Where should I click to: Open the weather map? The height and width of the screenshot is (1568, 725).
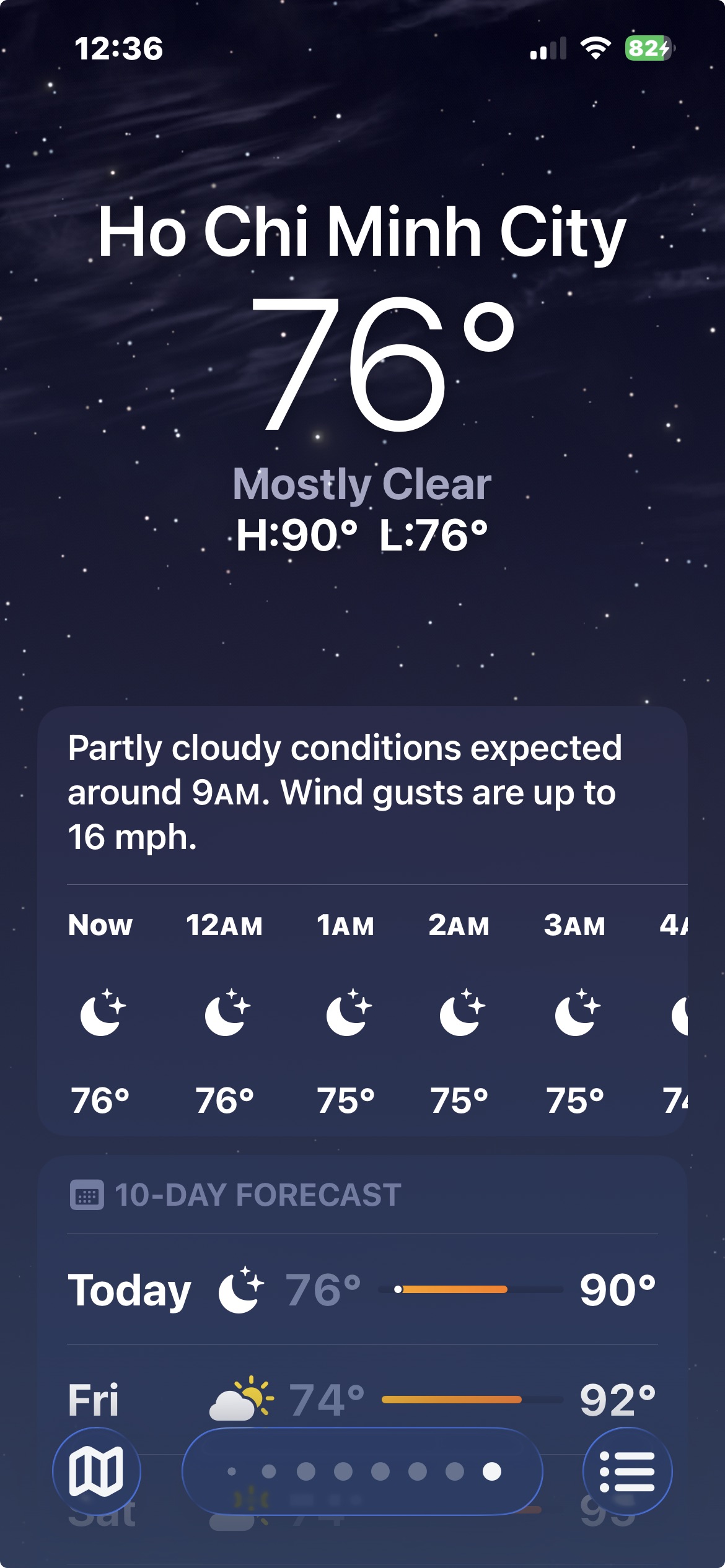tap(97, 1471)
